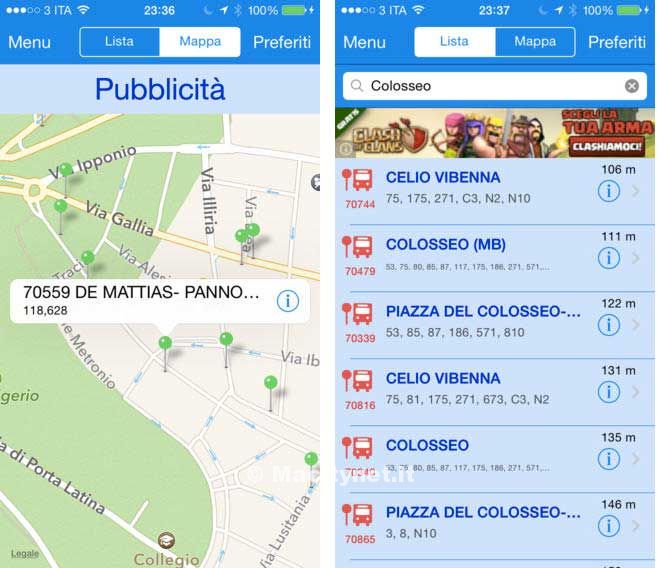Open Preferiti on the map screen
This screenshot has height=568, width=660.
click(281, 42)
